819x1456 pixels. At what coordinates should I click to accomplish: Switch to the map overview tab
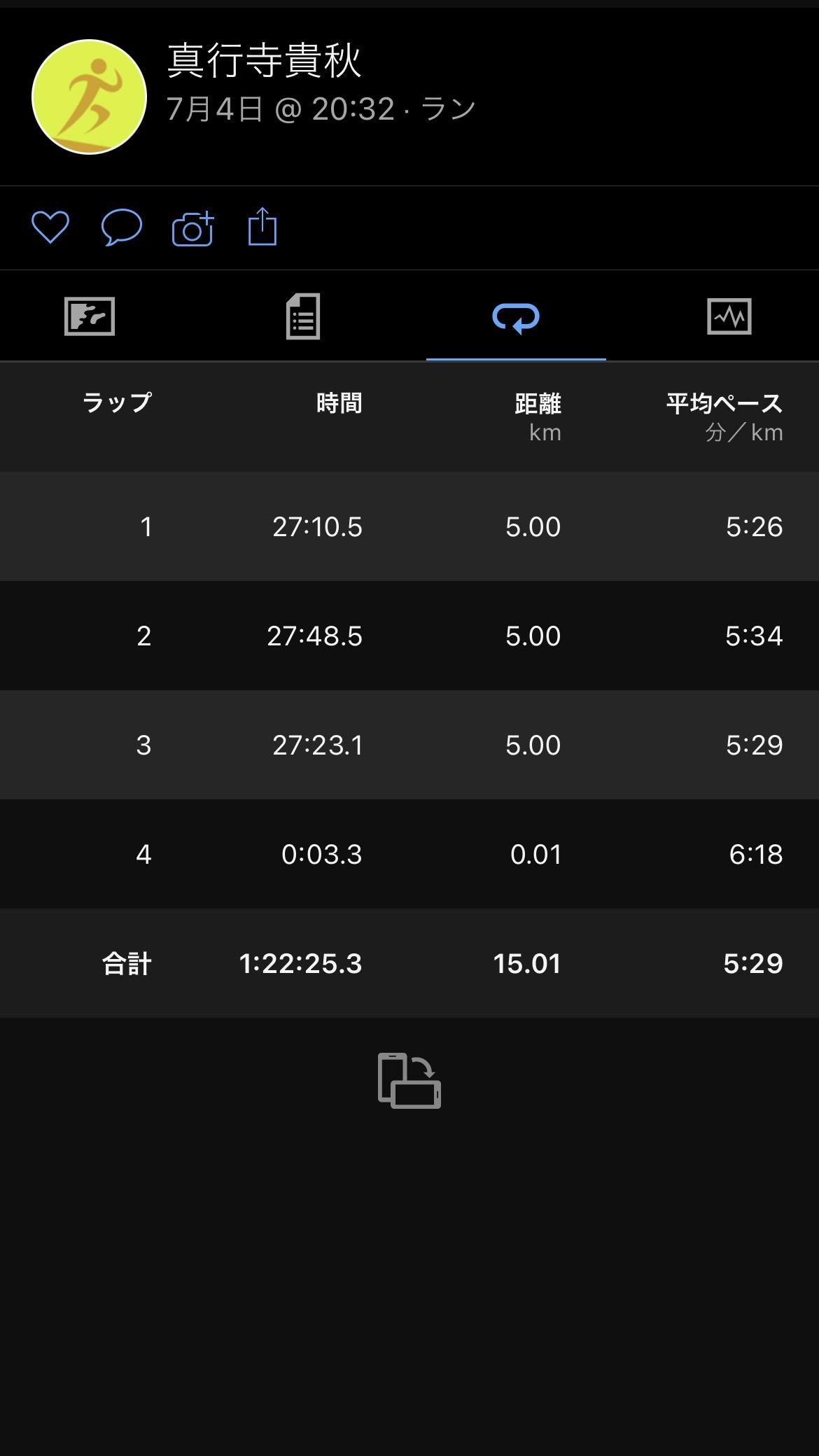pyautogui.click(x=90, y=316)
